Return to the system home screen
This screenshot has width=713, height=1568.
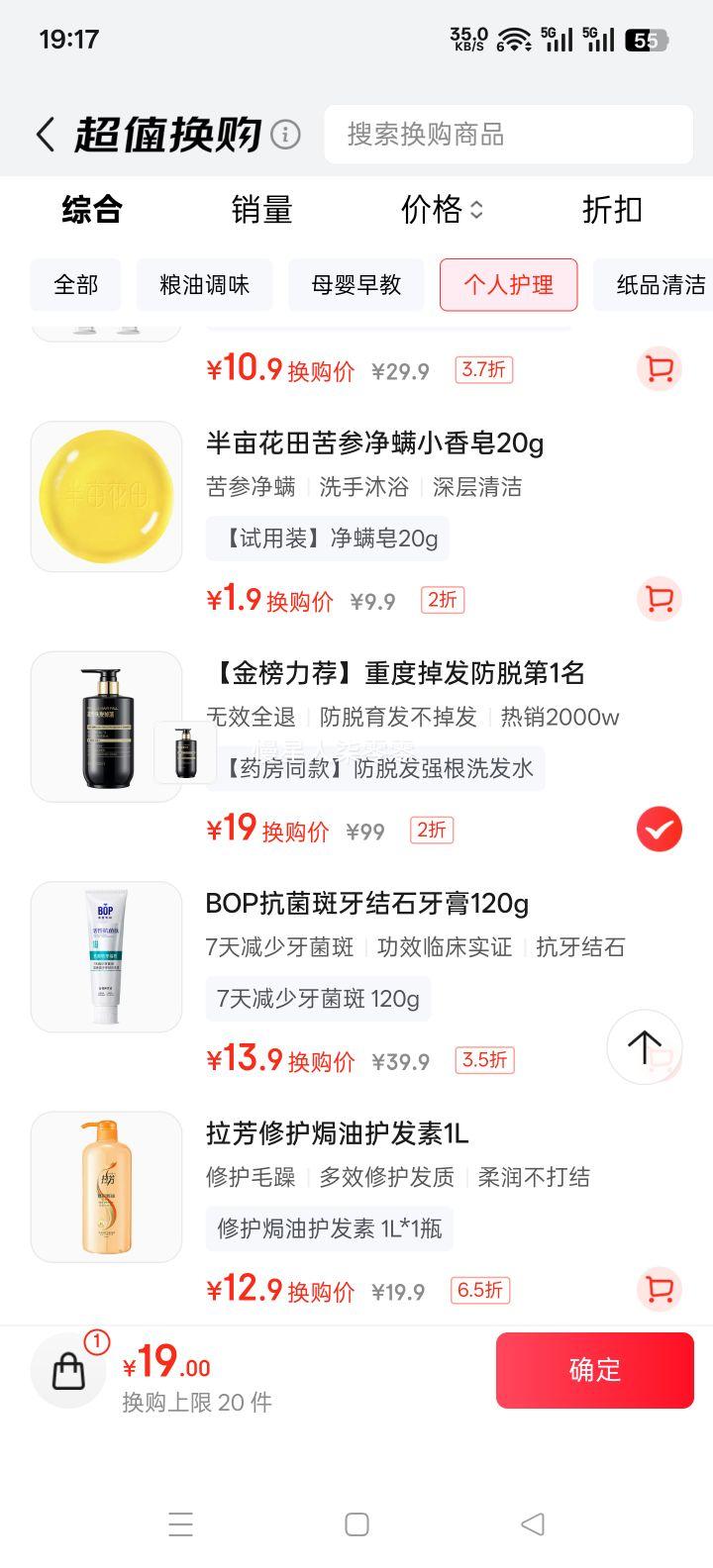coord(356,1524)
